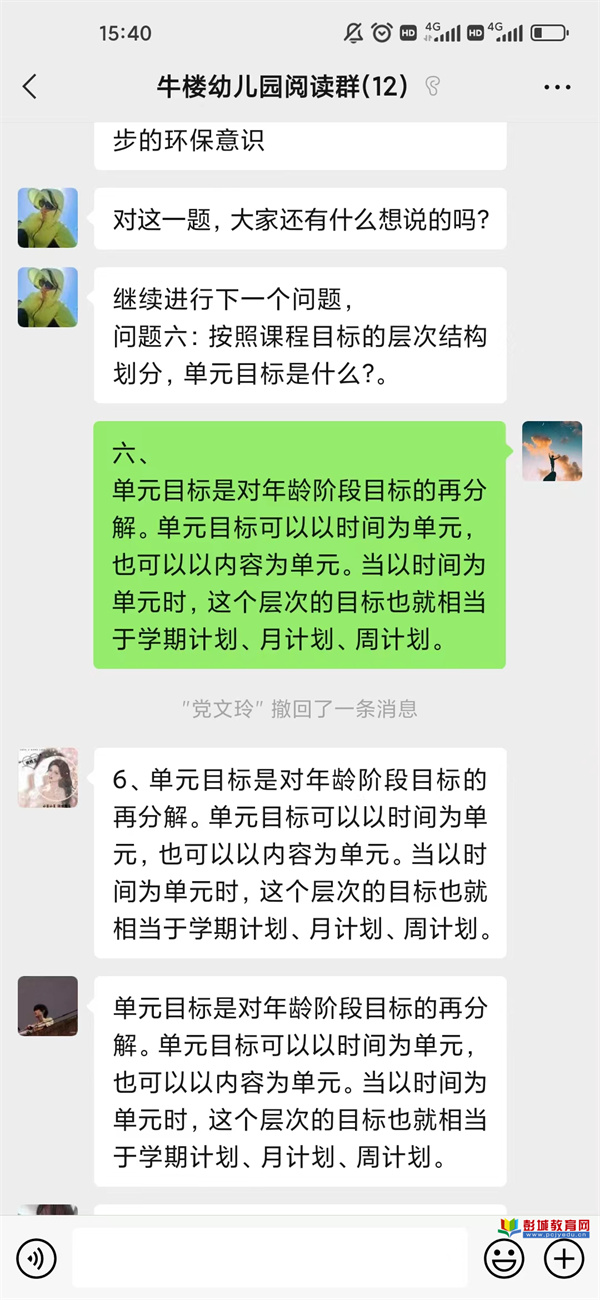Open your own avatar beside green message
Screen dimensions: 600x1300
pos(552,450)
